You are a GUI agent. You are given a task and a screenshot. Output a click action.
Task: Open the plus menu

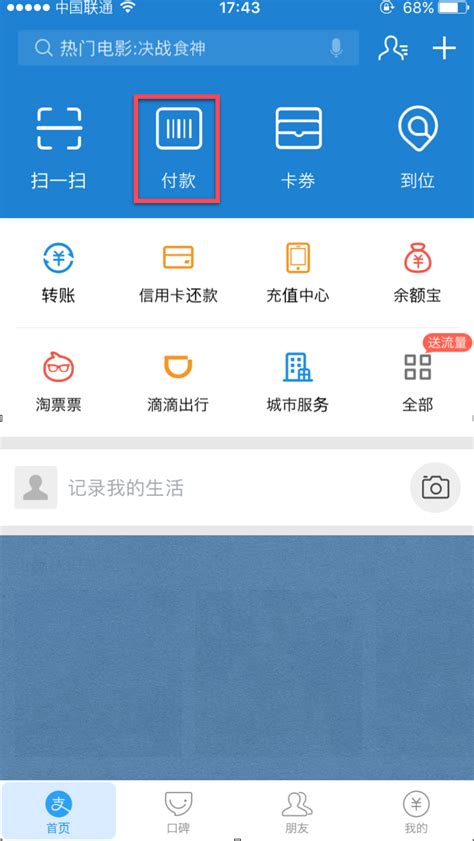pyautogui.click(x=444, y=49)
